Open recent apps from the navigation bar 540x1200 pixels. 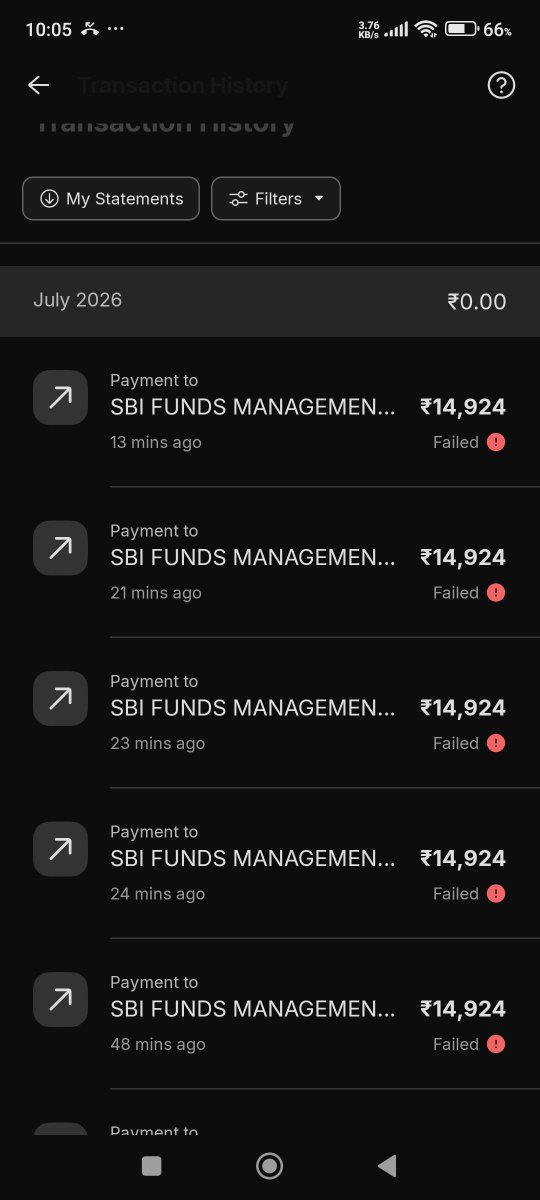(152, 1165)
